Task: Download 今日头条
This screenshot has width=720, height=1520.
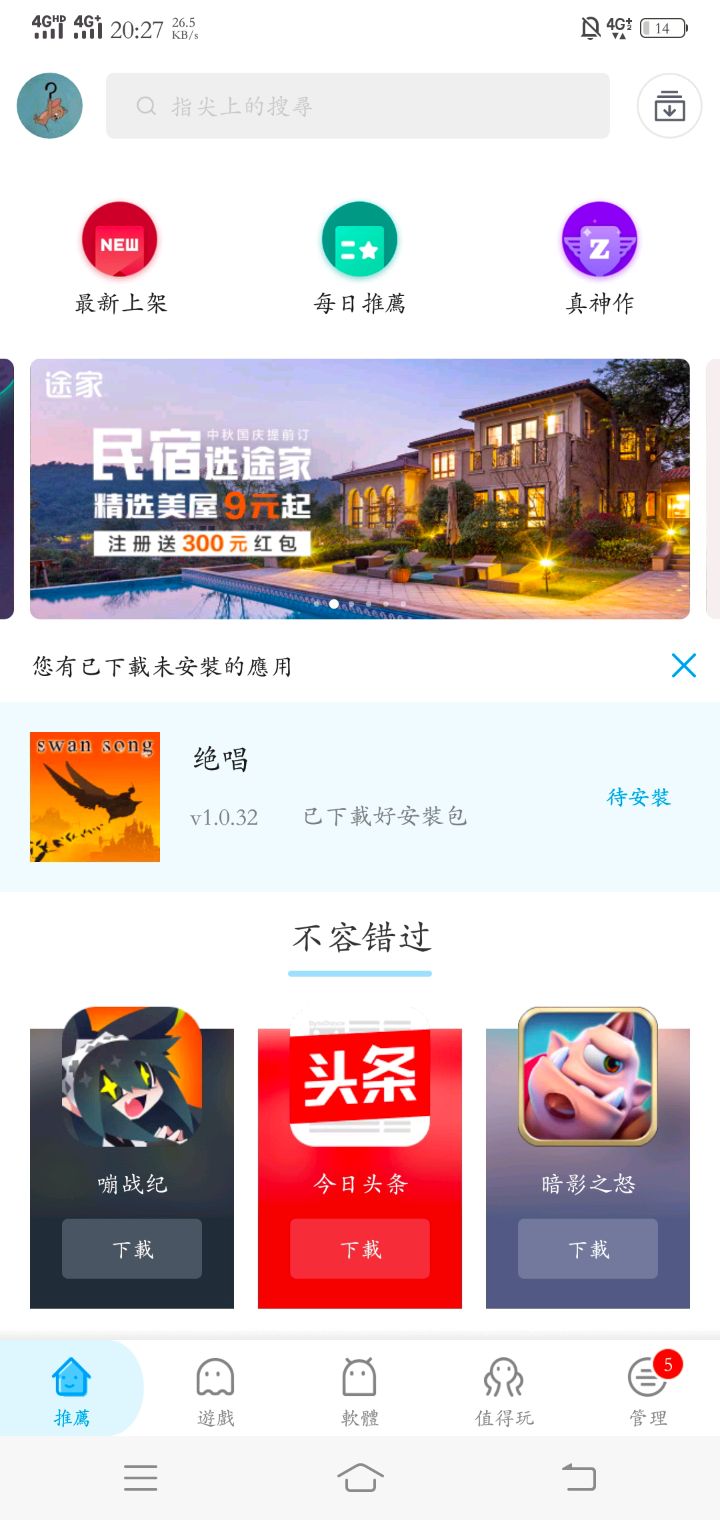Action: tap(360, 1249)
